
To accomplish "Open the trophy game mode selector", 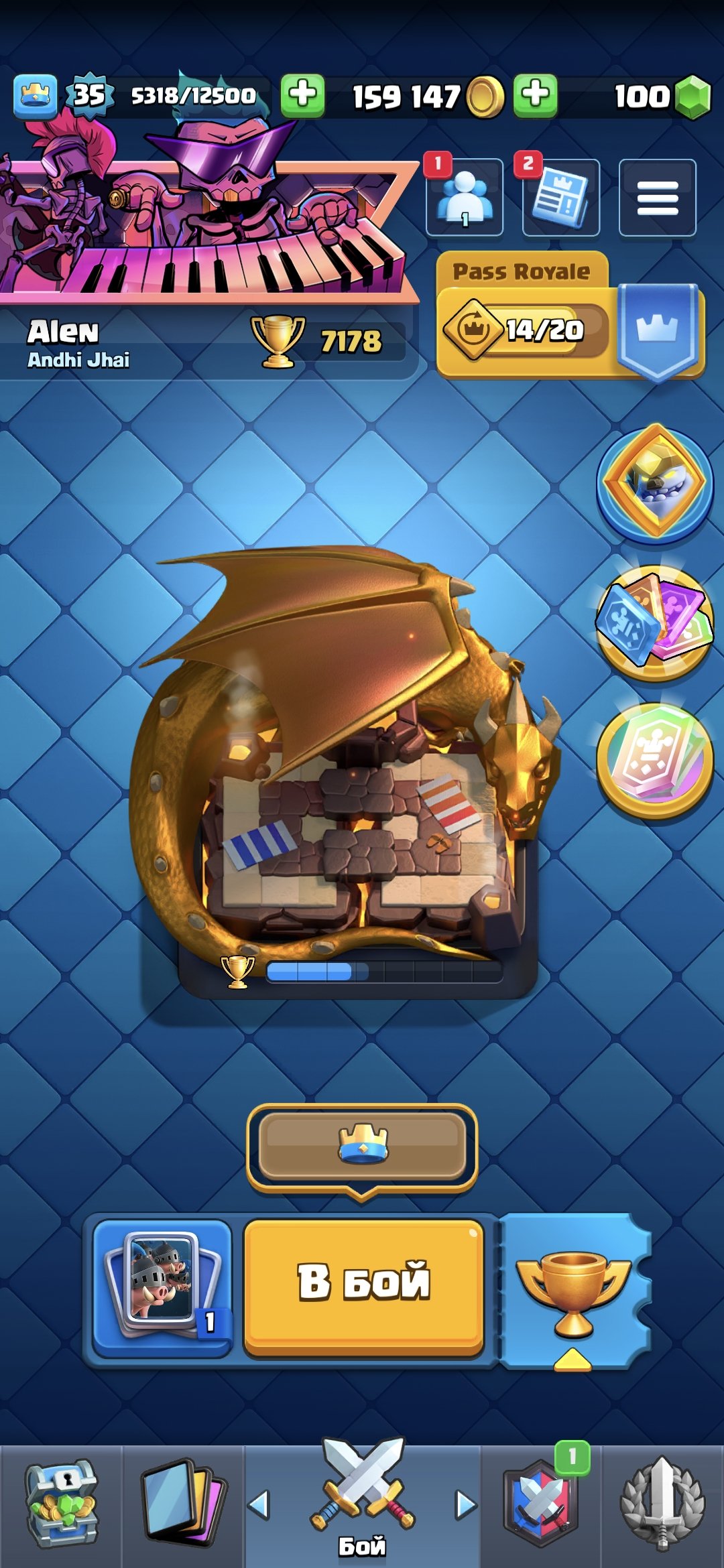I will [x=573, y=1290].
